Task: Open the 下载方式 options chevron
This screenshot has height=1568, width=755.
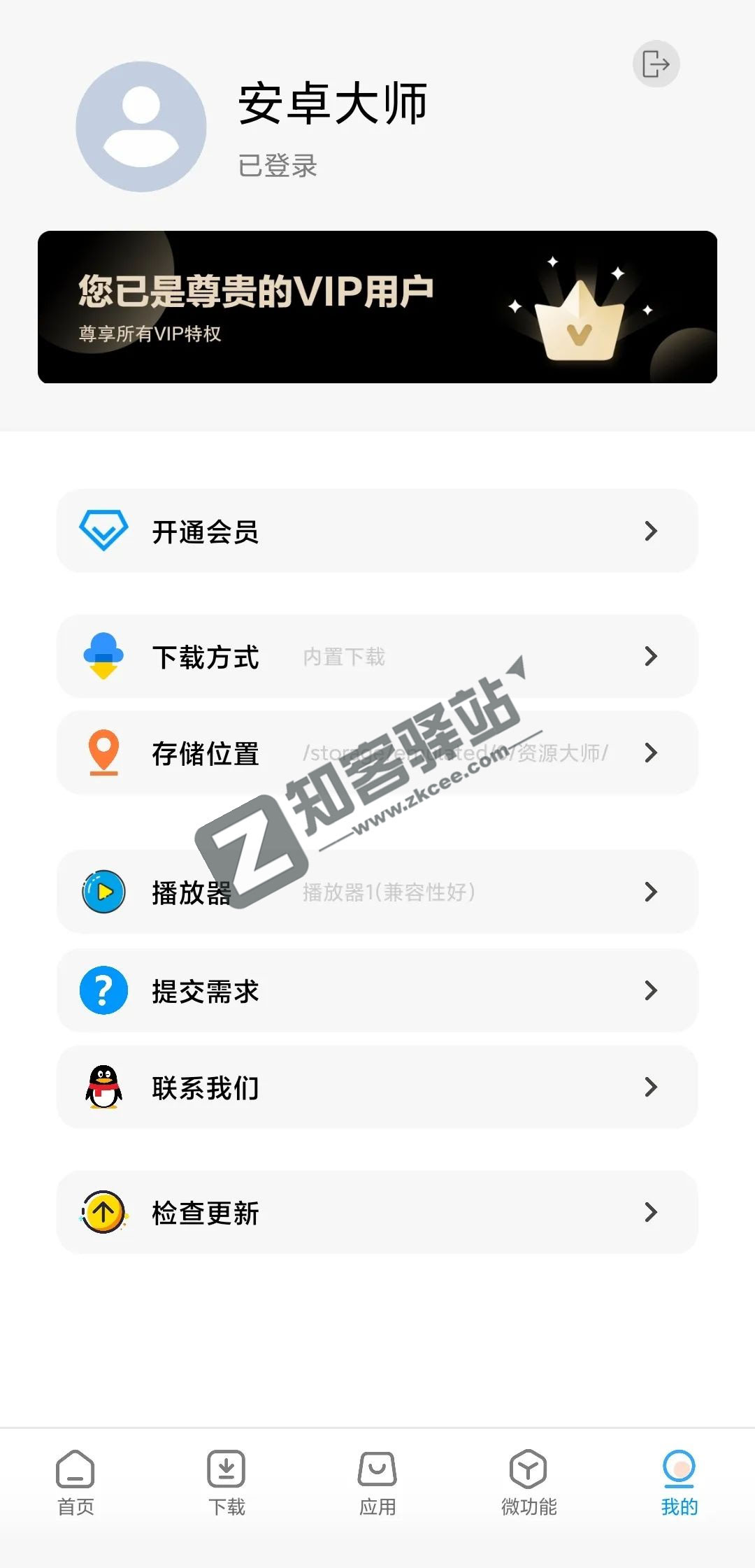Action: (x=650, y=656)
